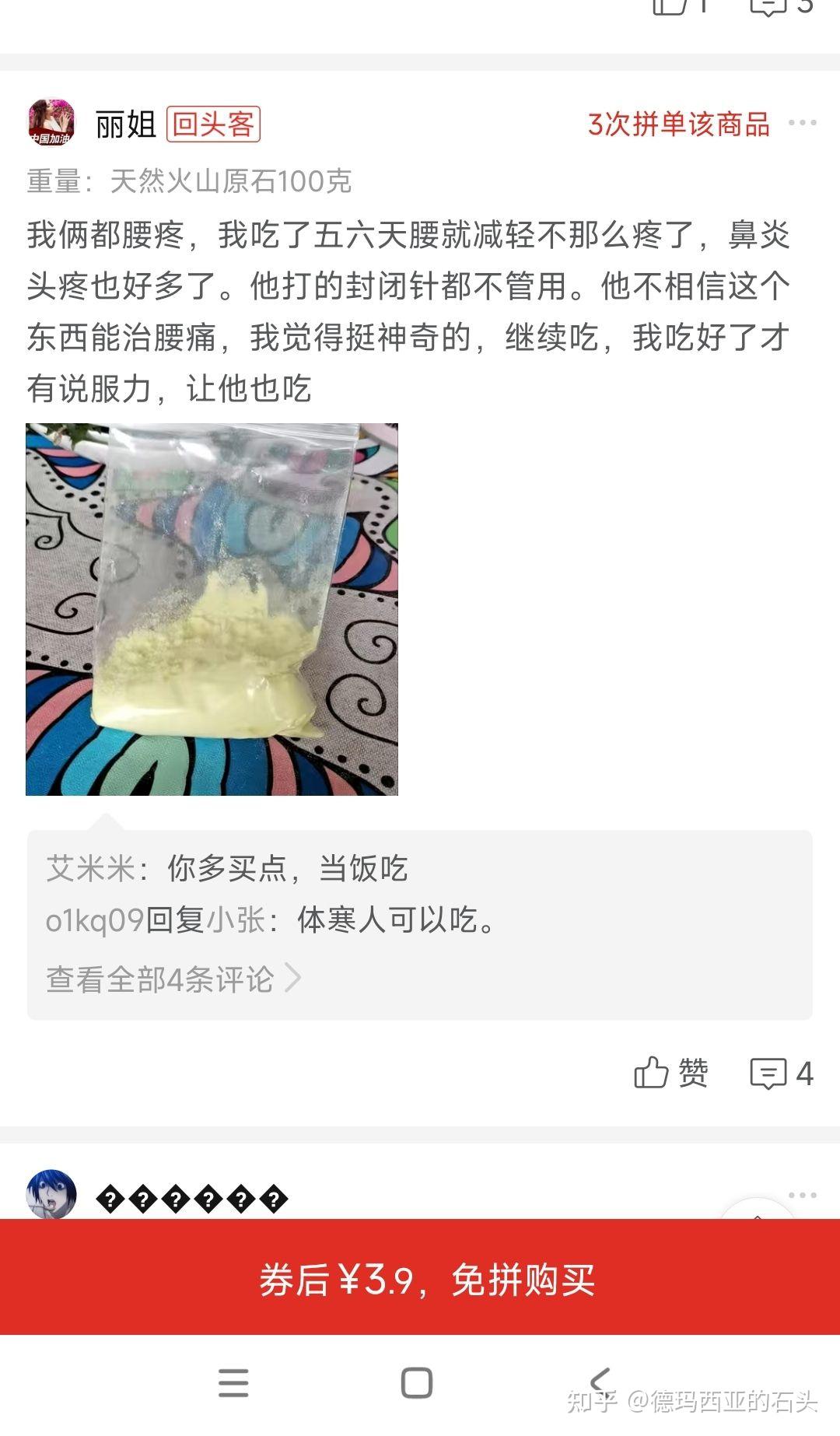Image resolution: width=840 pixels, height=1436 pixels.
Task: Open 丽姐's profile avatar
Action: 51,122
